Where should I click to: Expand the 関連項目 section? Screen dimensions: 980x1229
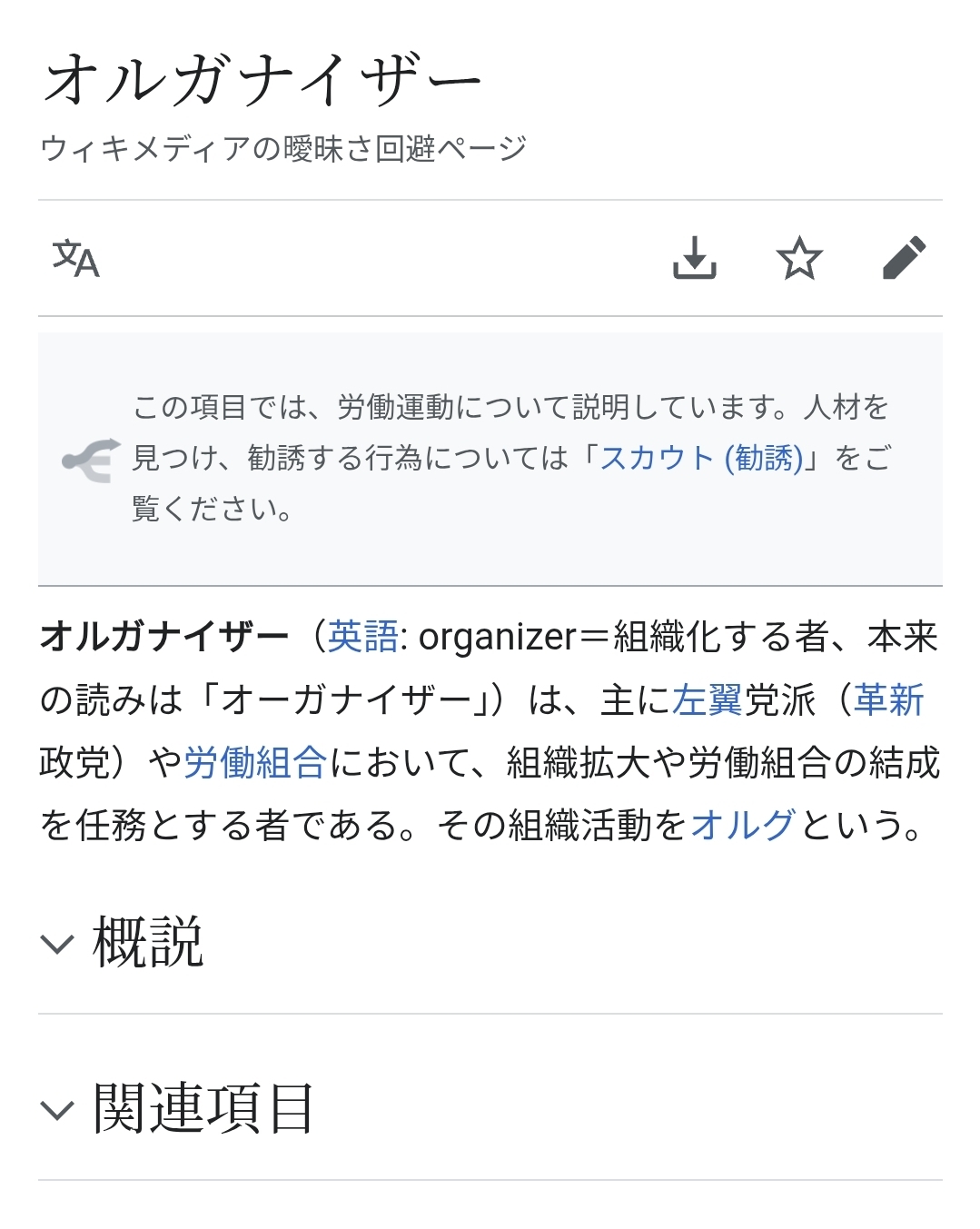coord(203,1109)
